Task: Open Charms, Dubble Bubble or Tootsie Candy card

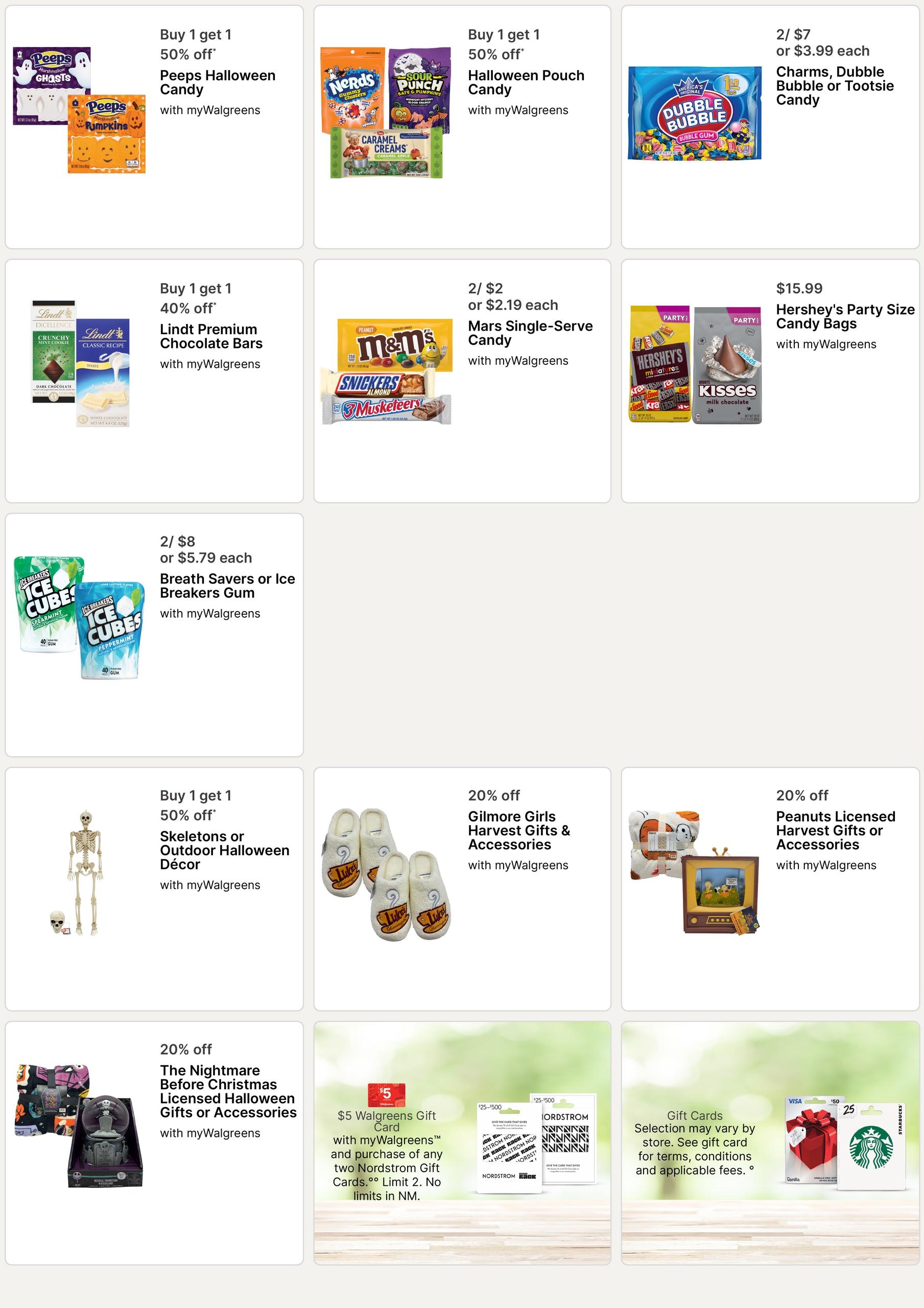Action: click(770, 127)
